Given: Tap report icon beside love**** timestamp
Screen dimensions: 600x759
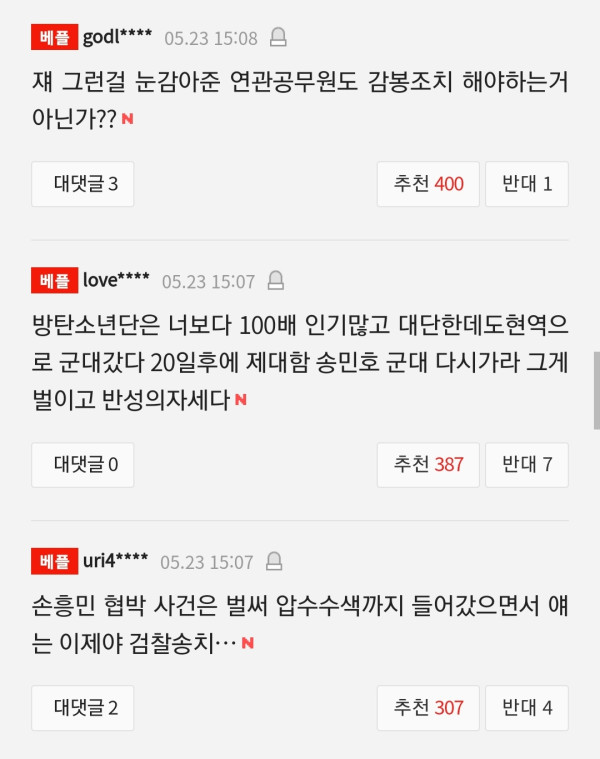Looking at the screenshot, I should [x=277, y=281].
